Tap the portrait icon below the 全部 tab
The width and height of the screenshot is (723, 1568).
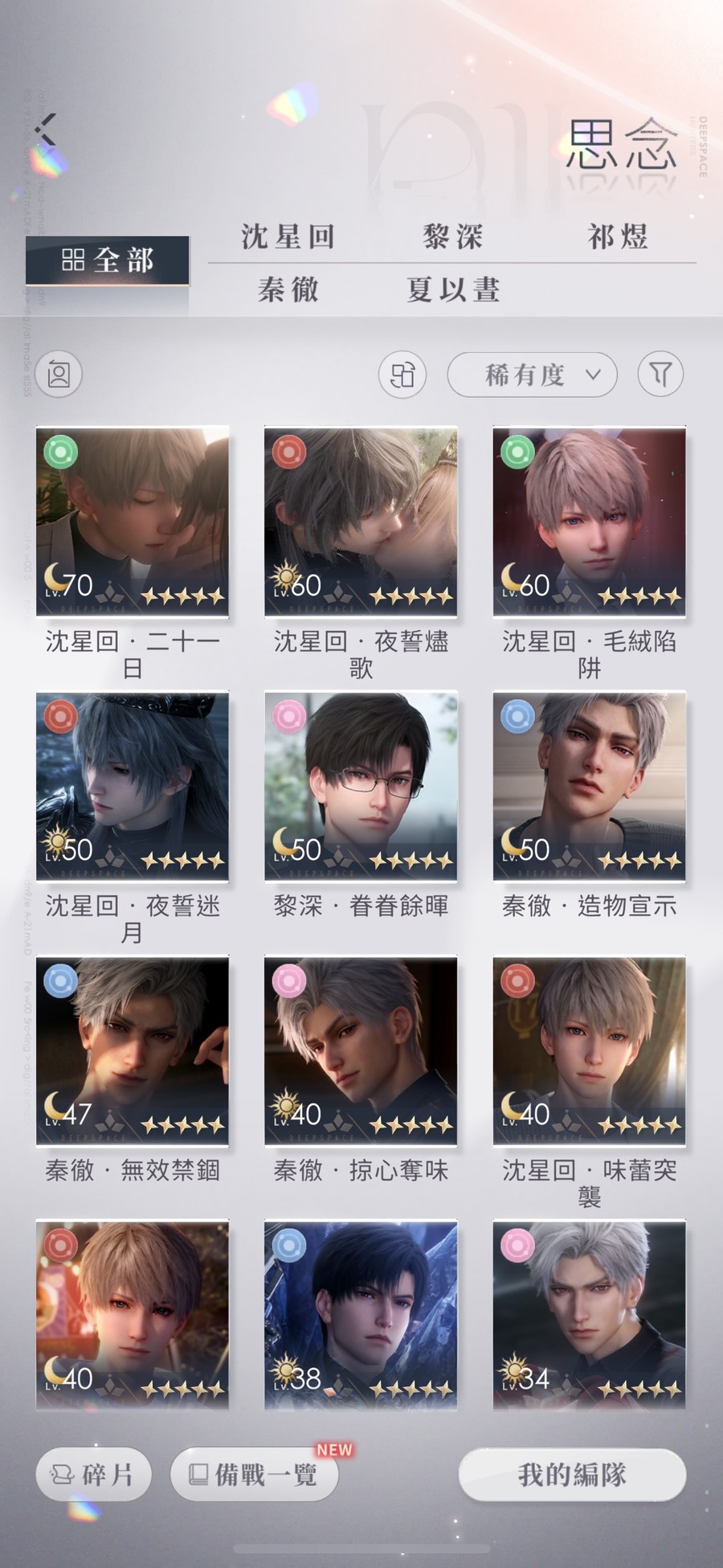point(59,375)
